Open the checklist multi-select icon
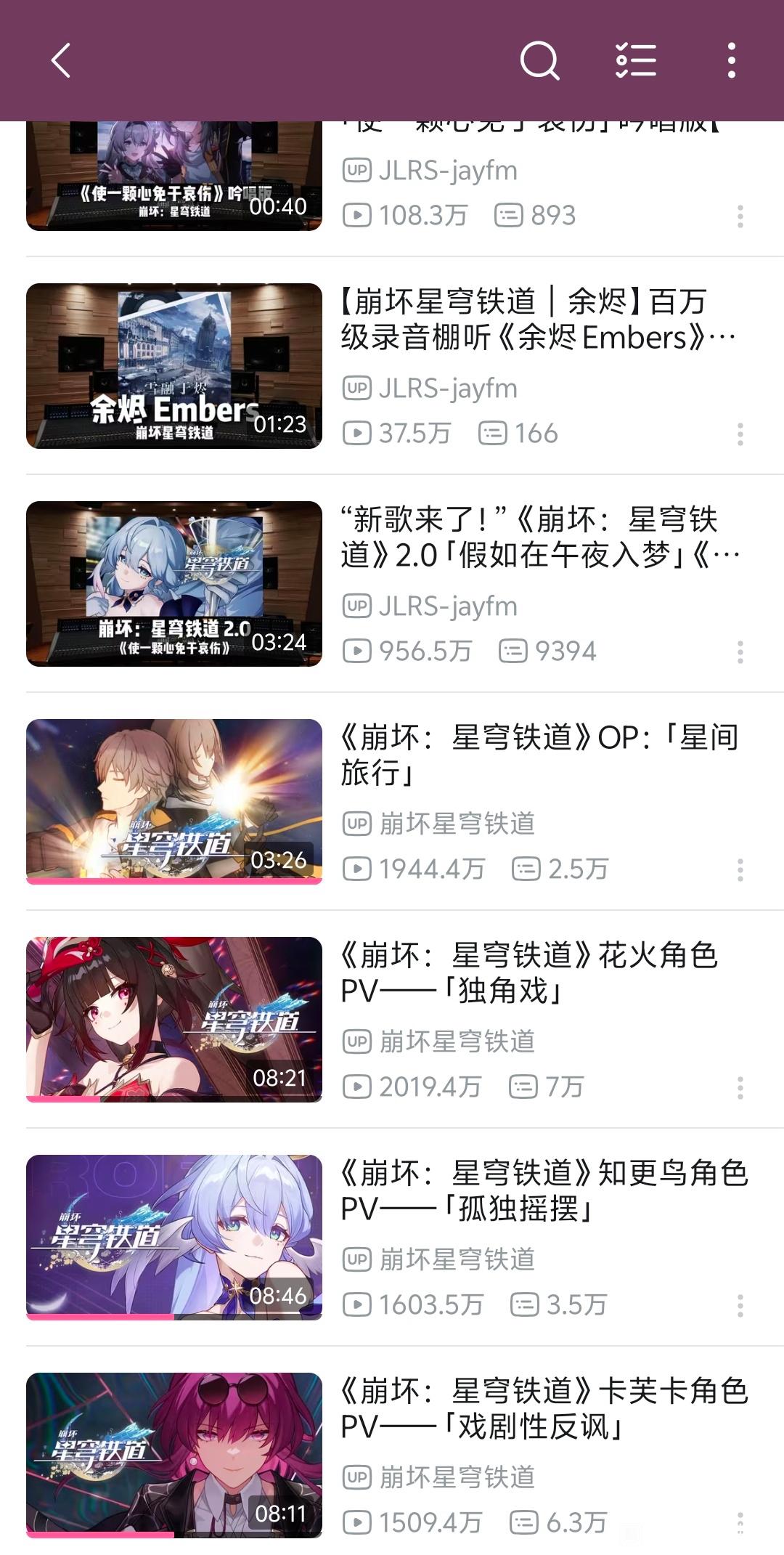This screenshot has height=1555, width=784. pyautogui.click(x=636, y=60)
